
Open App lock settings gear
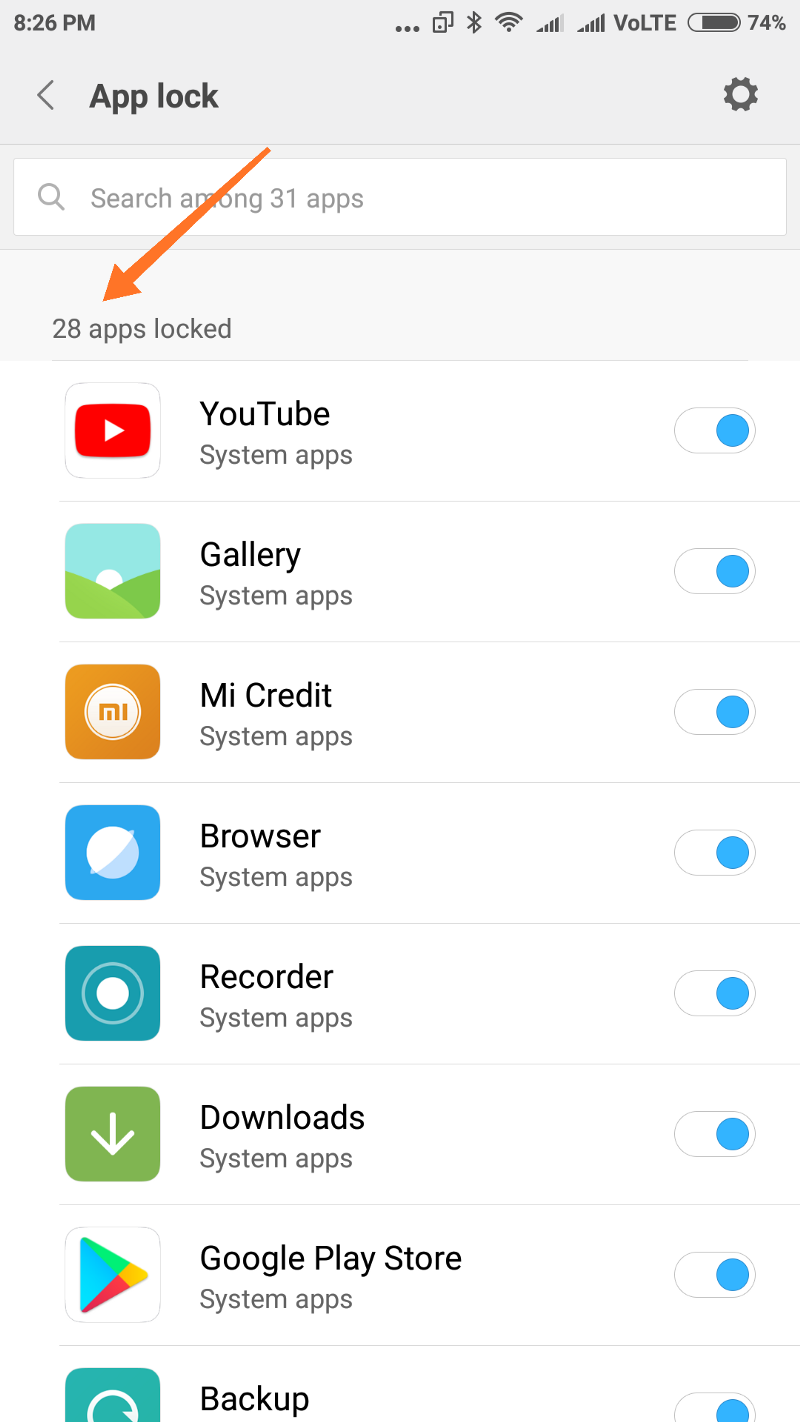point(740,96)
